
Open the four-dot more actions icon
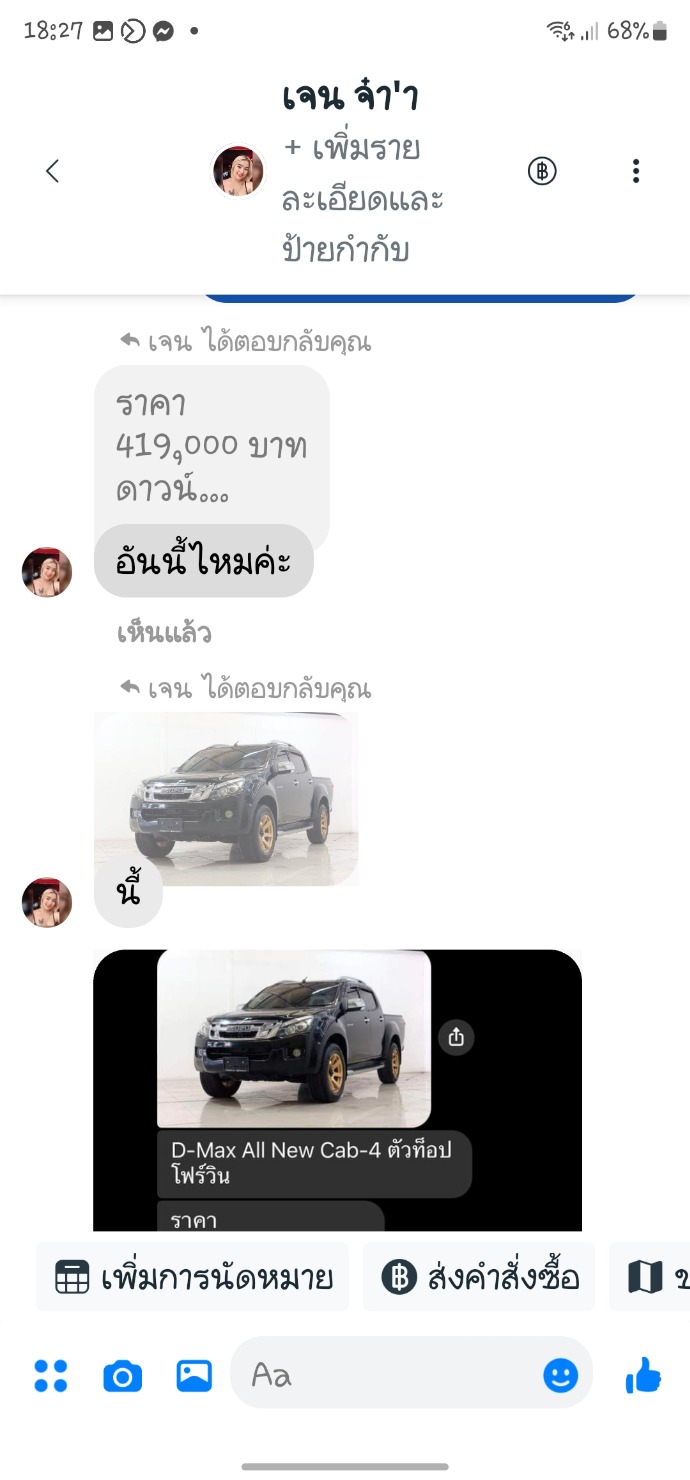(51, 1376)
